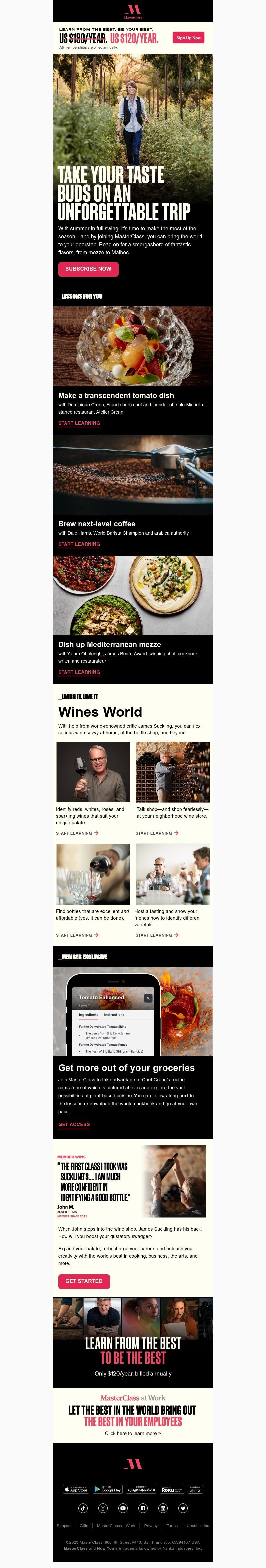Tap the Subscribe Now button
Image resolution: width=266 pixels, height=1568 pixels.
[88, 268]
